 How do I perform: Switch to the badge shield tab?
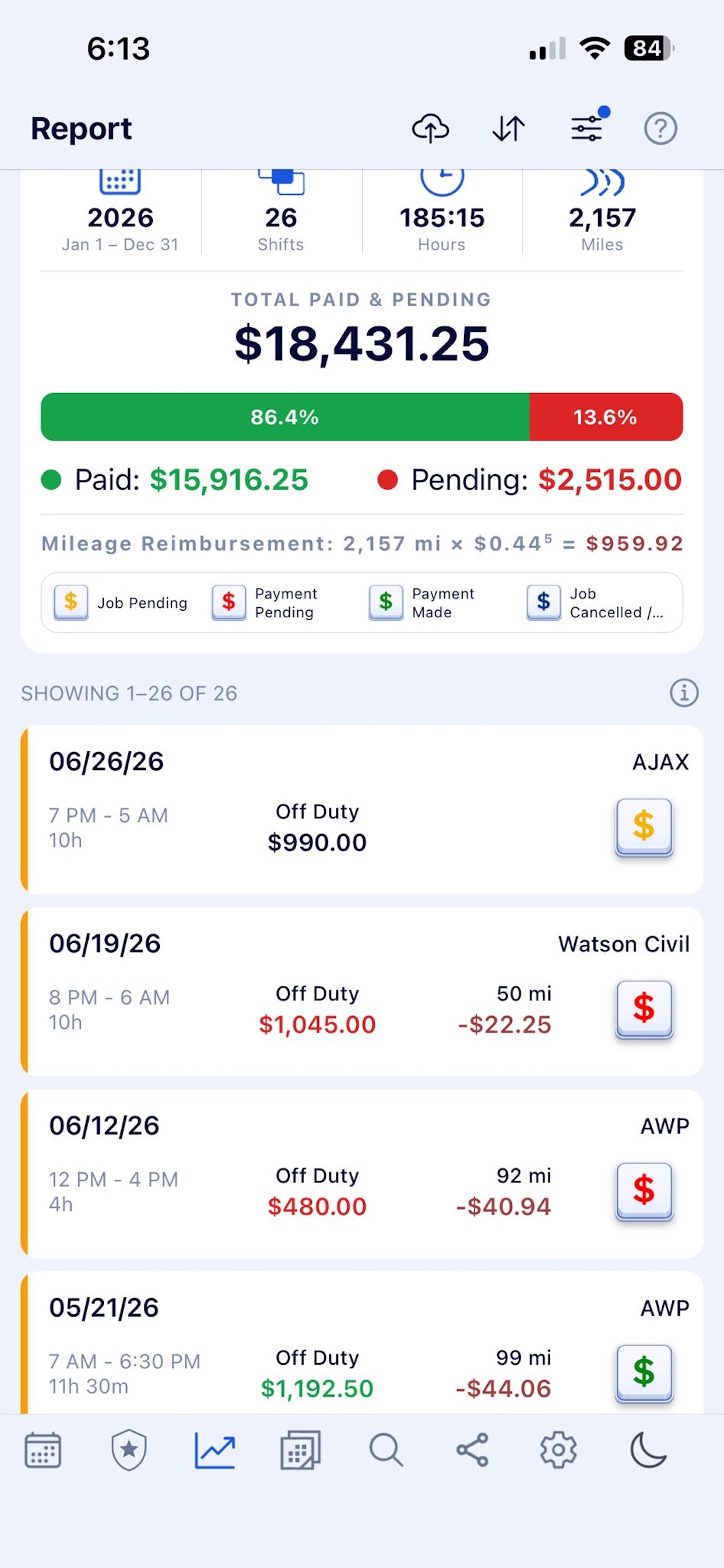(x=129, y=1451)
